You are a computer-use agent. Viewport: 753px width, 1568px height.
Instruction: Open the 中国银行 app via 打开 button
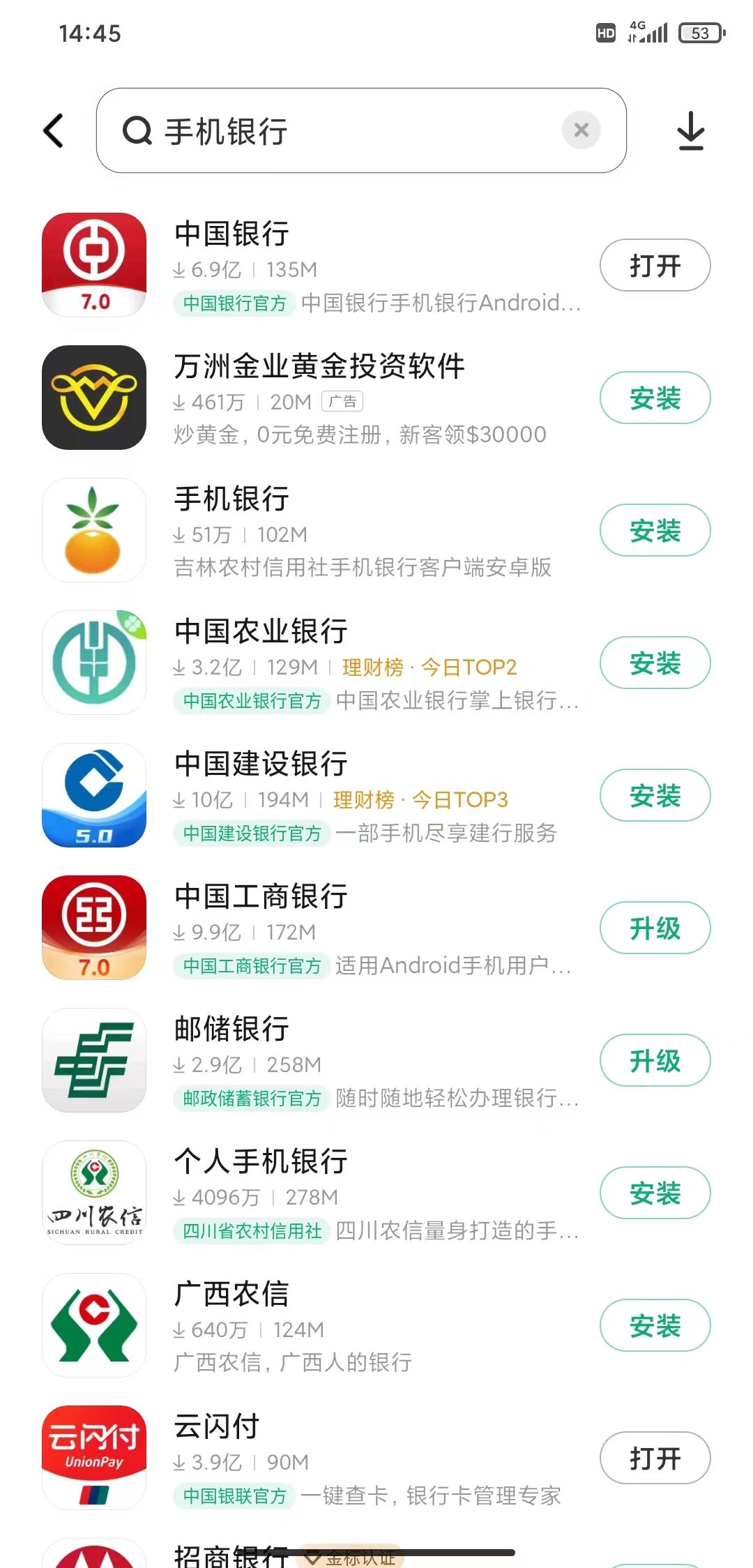pyautogui.click(x=654, y=266)
